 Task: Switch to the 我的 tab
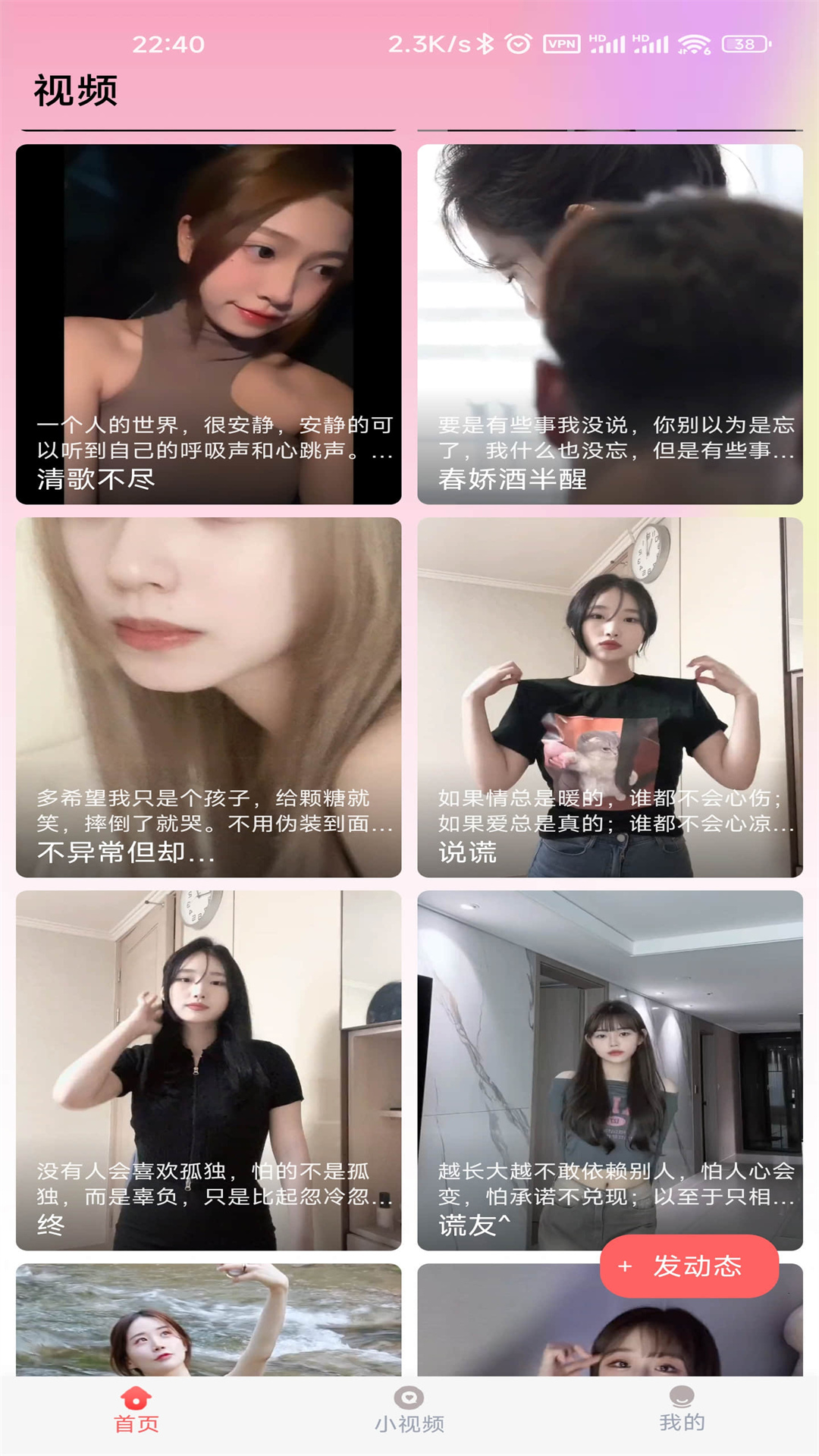click(682, 1410)
